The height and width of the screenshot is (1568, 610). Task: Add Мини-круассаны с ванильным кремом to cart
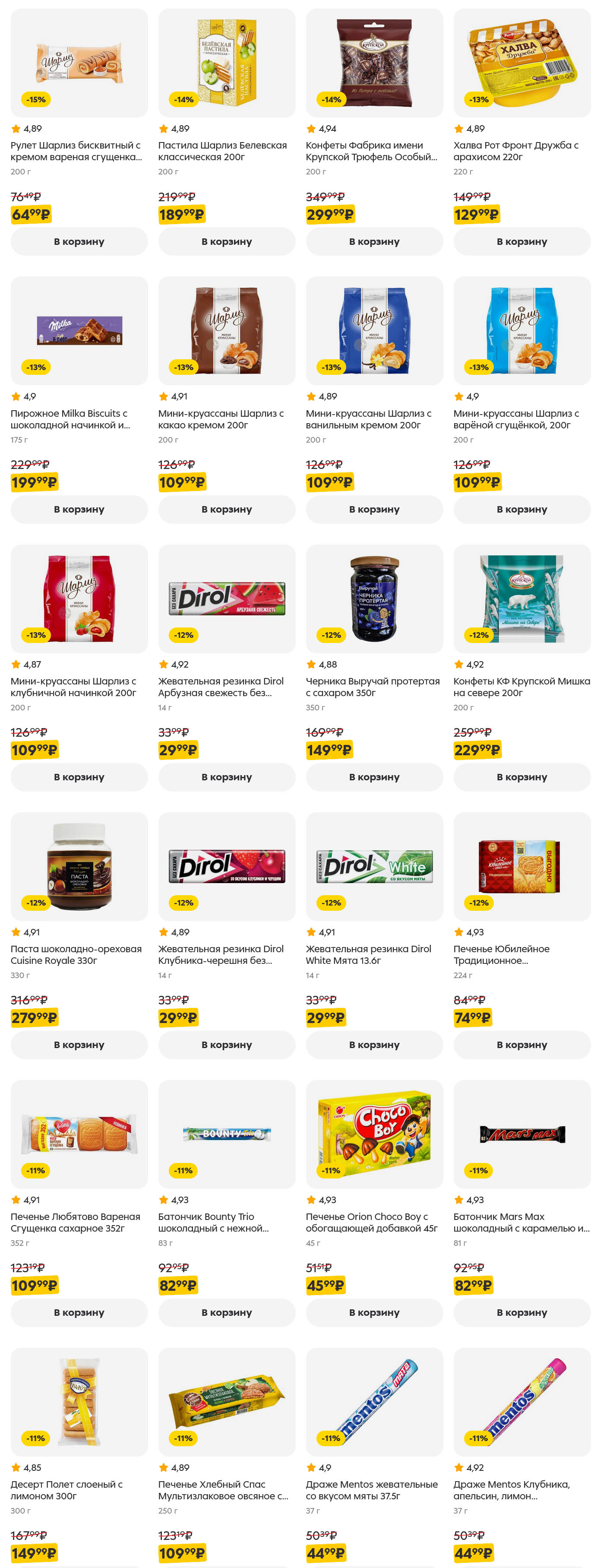coord(374,510)
